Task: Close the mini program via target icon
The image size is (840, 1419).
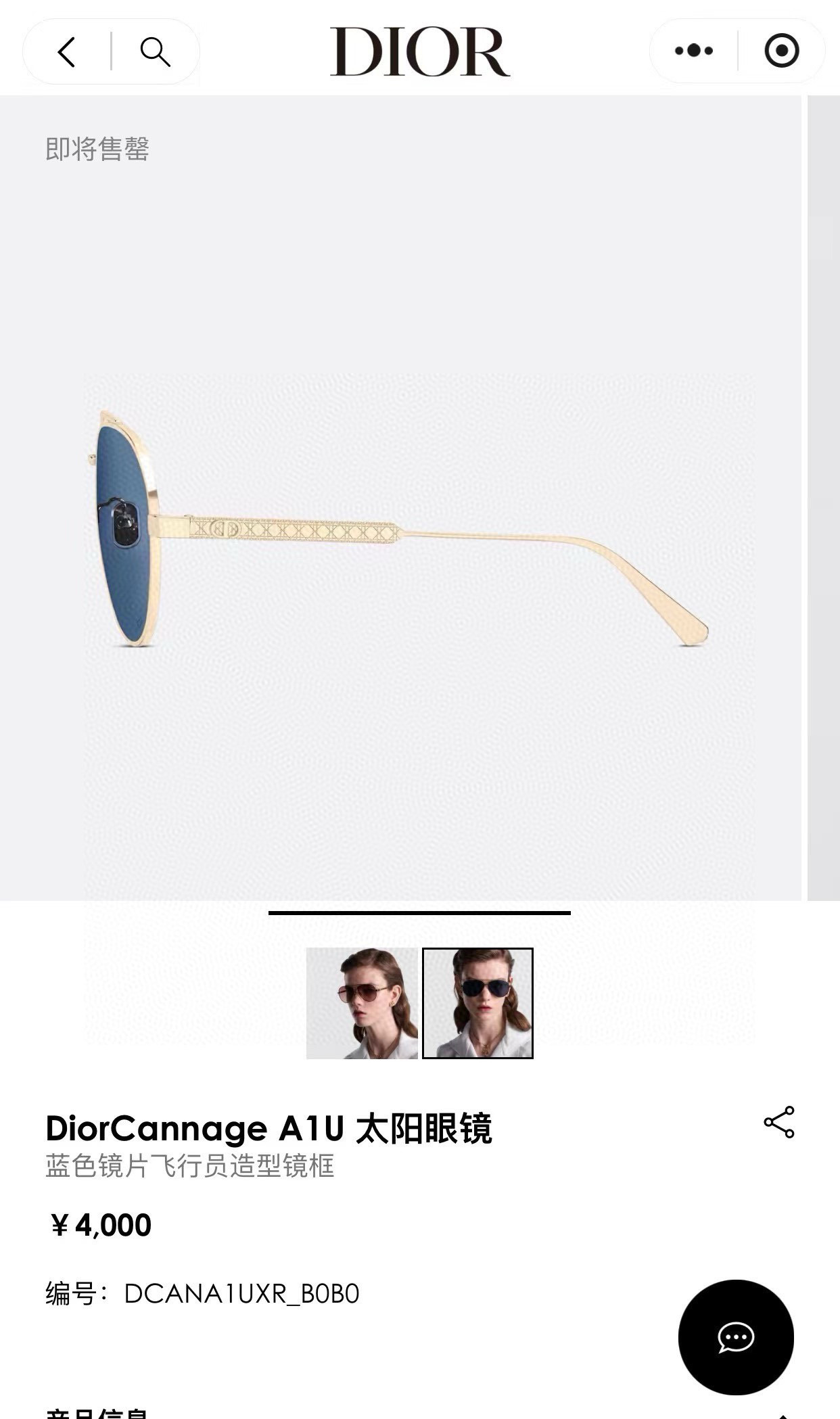Action: pos(782,51)
